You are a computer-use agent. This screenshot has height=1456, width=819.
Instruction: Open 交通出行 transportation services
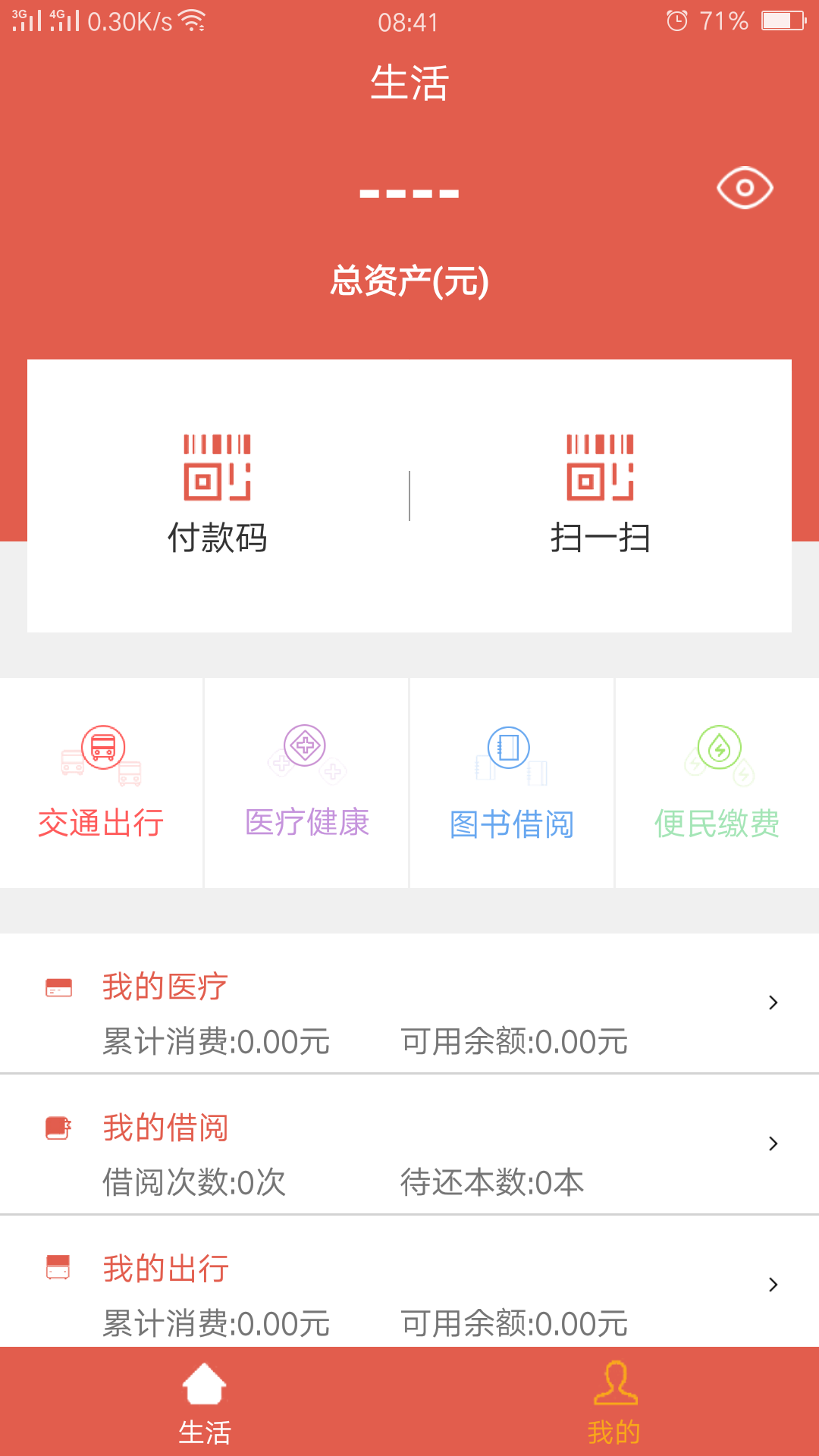click(x=102, y=783)
